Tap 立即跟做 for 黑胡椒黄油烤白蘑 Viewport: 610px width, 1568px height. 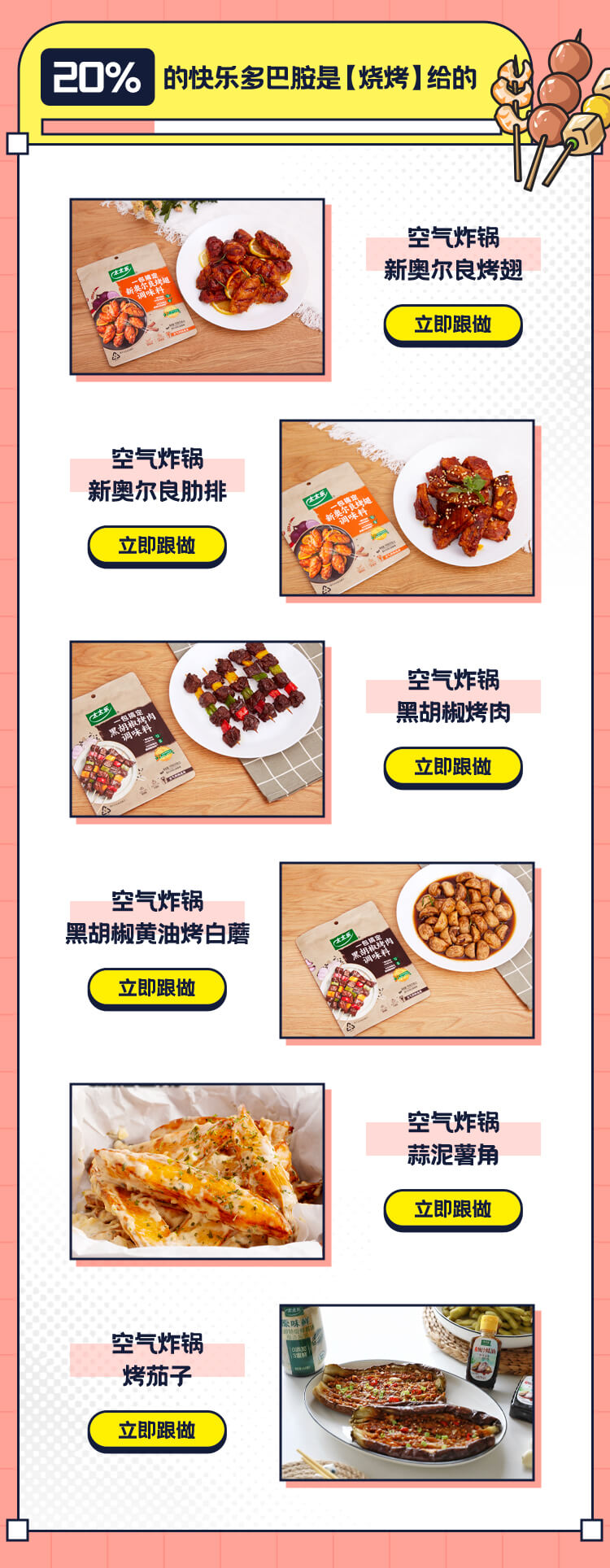click(x=156, y=987)
